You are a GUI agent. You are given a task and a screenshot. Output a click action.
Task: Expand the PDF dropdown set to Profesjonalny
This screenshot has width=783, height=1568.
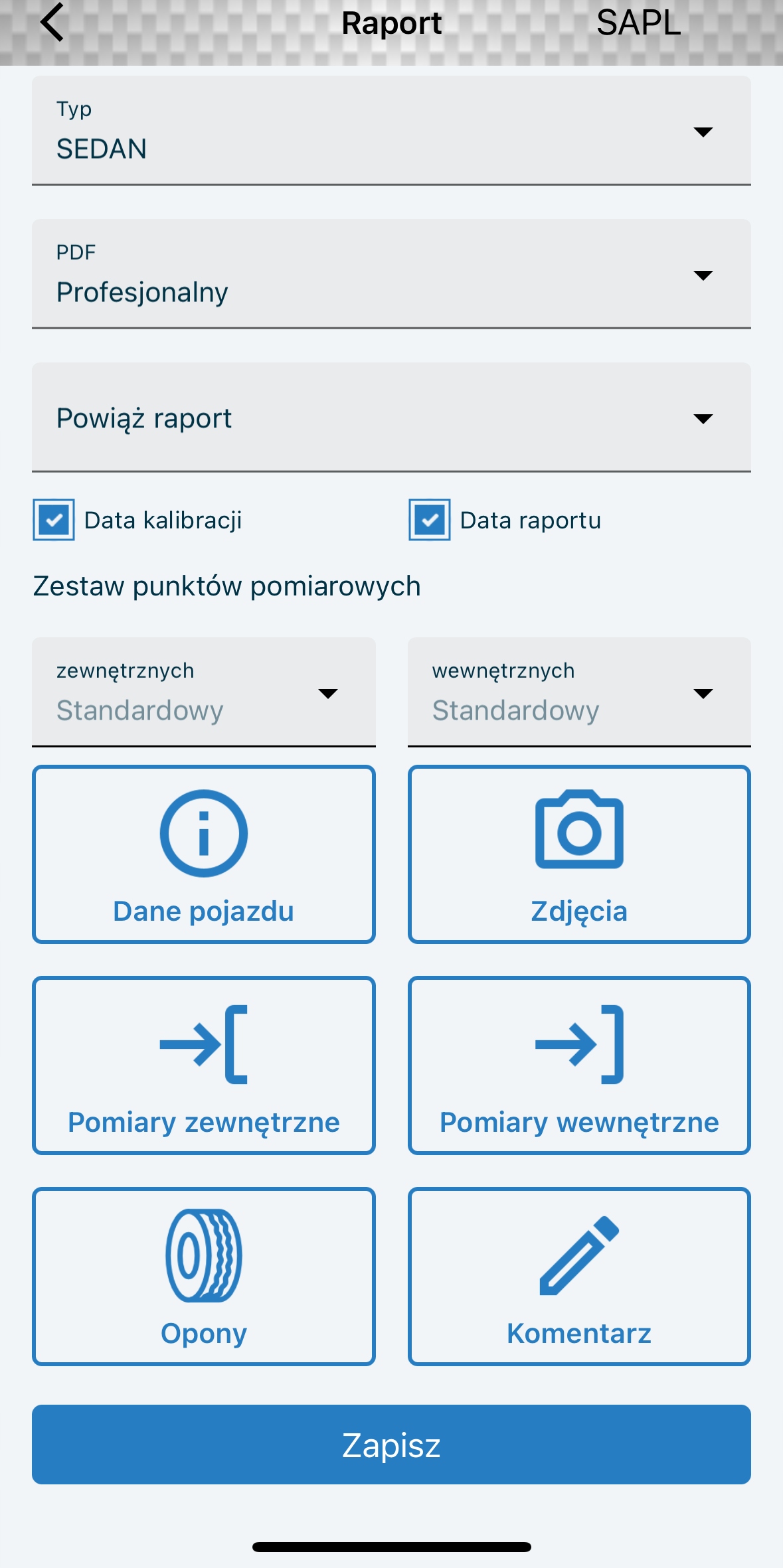coord(391,274)
